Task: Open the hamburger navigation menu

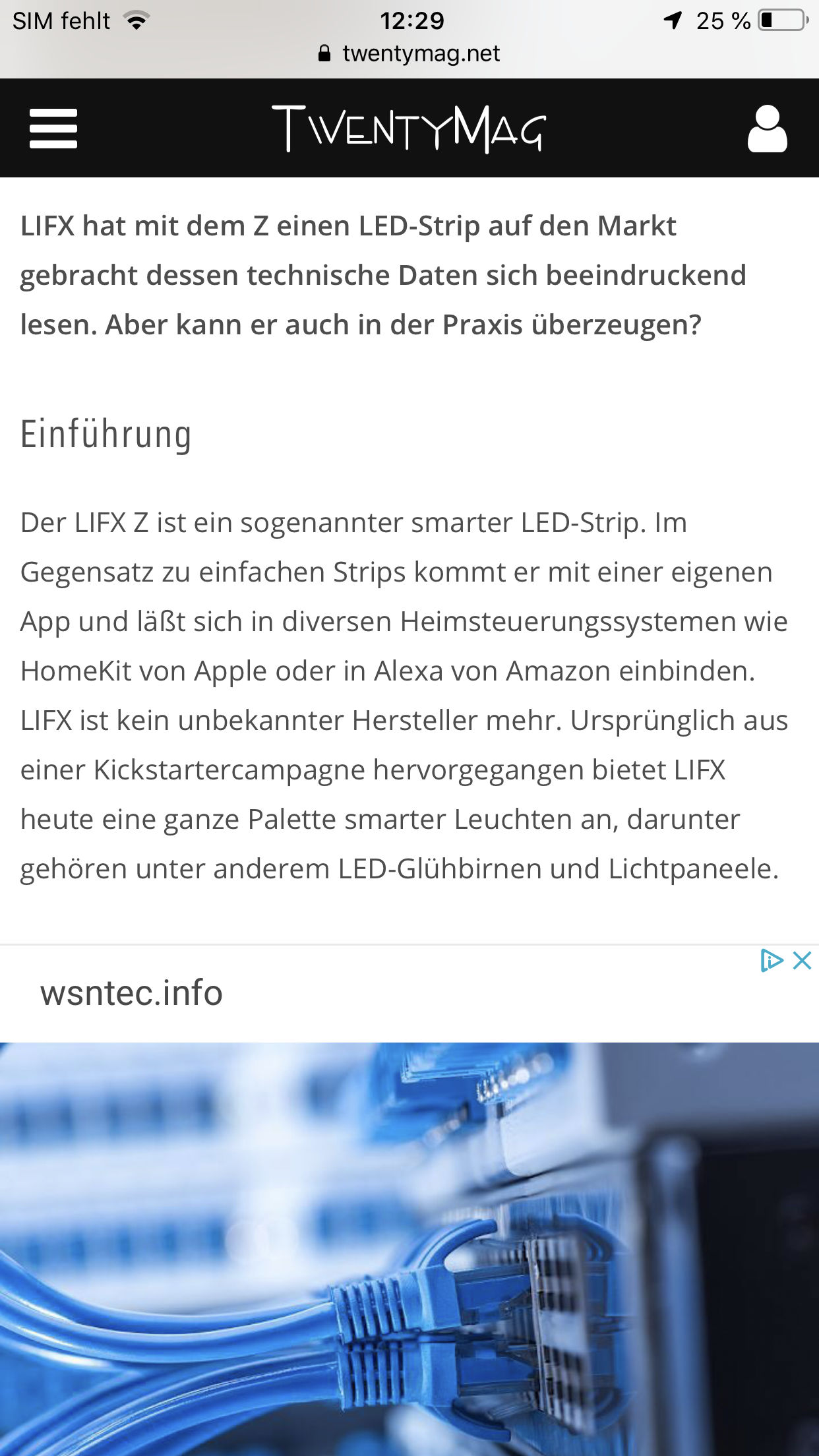Action: coord(53,129)
